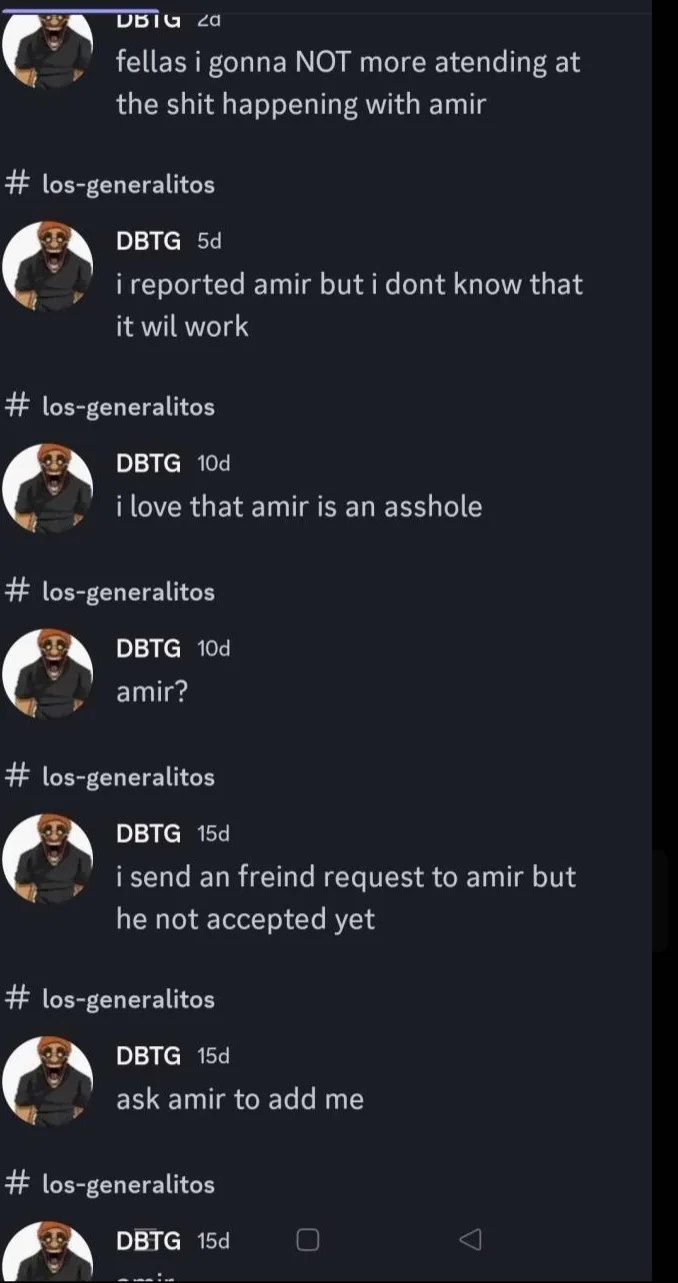Jump to the "i love that amir" message
678x1283 pixels.
pos(299,506)
